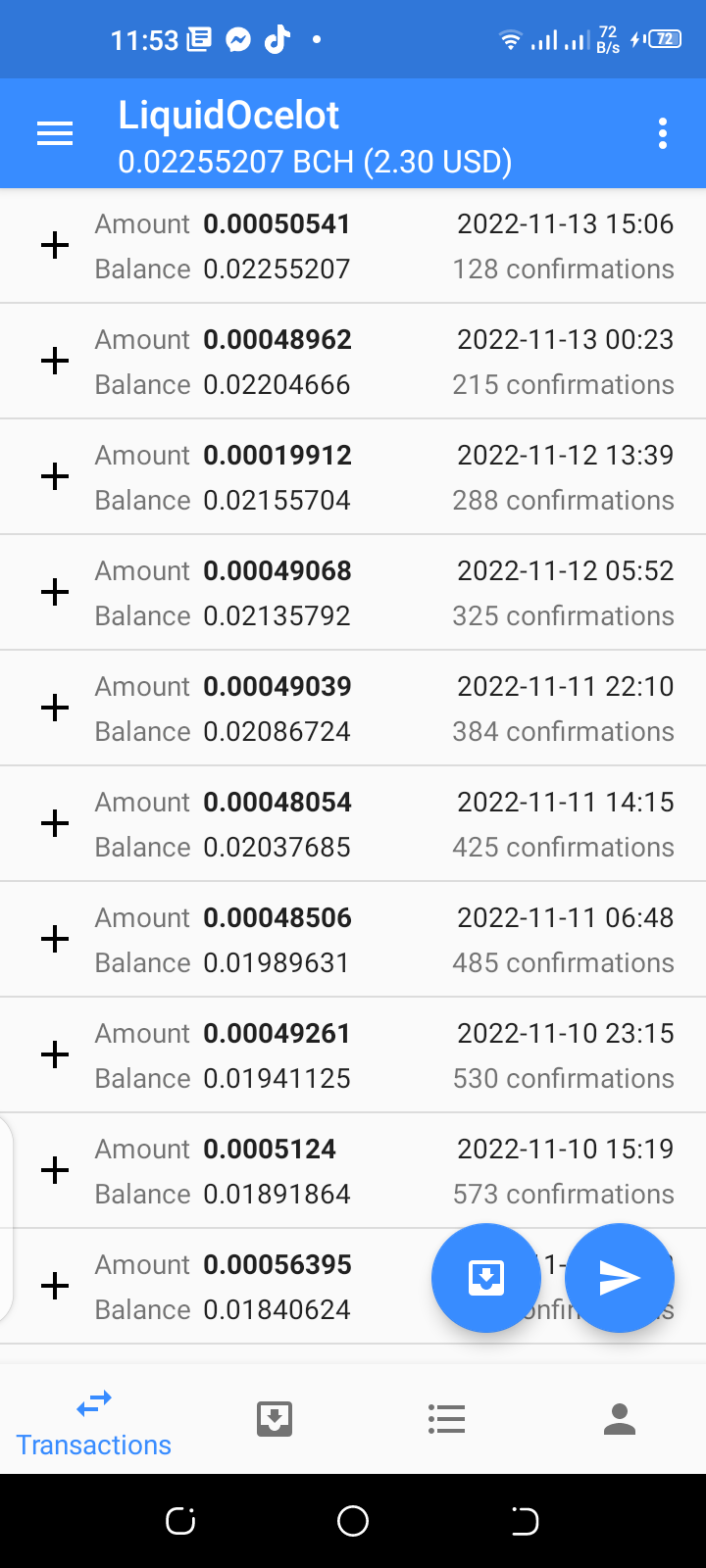Expand the 0.00050541 transaction details
Screen dimensions: 706x1568
(353, 246)
